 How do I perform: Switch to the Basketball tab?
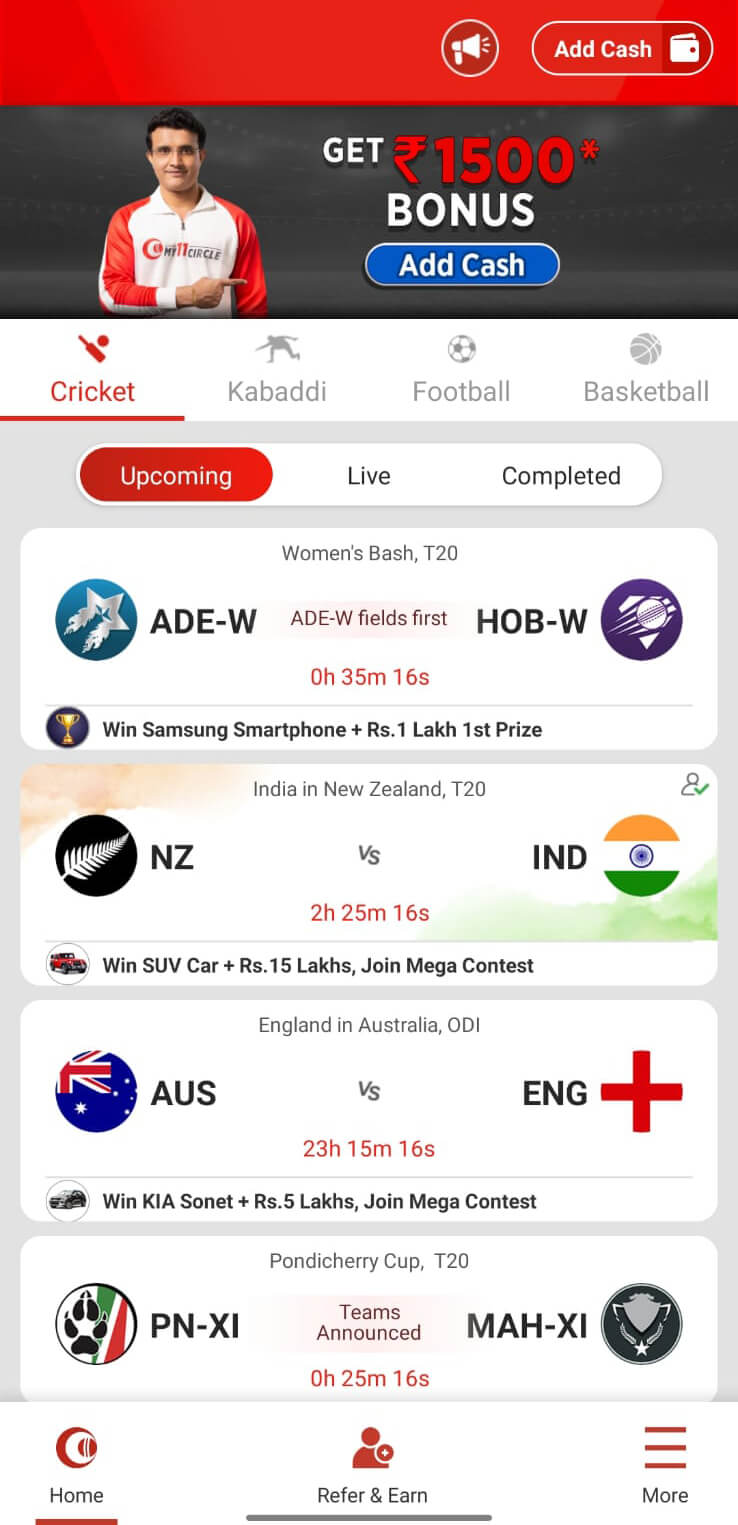646,370
